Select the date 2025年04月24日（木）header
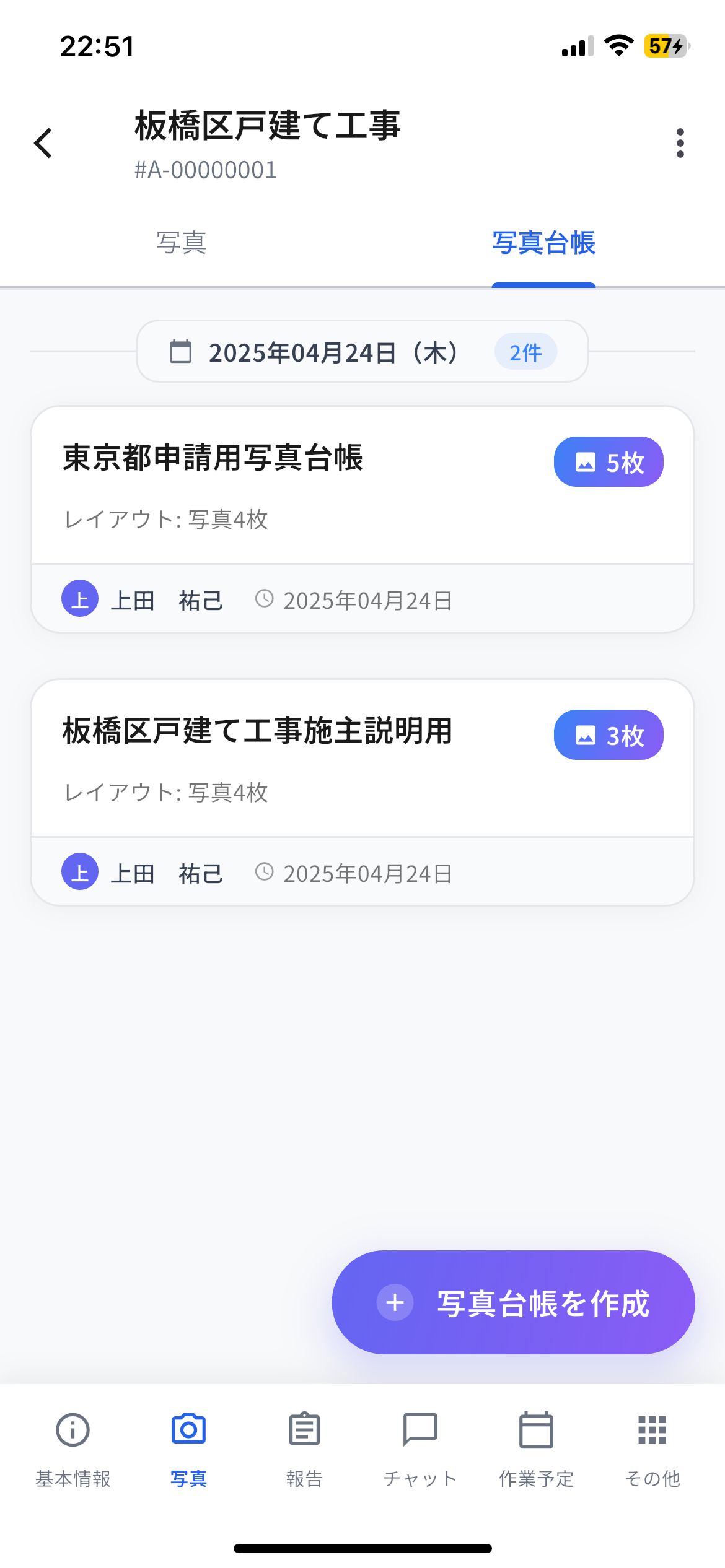725x1568 pixels. pos(333,351)
